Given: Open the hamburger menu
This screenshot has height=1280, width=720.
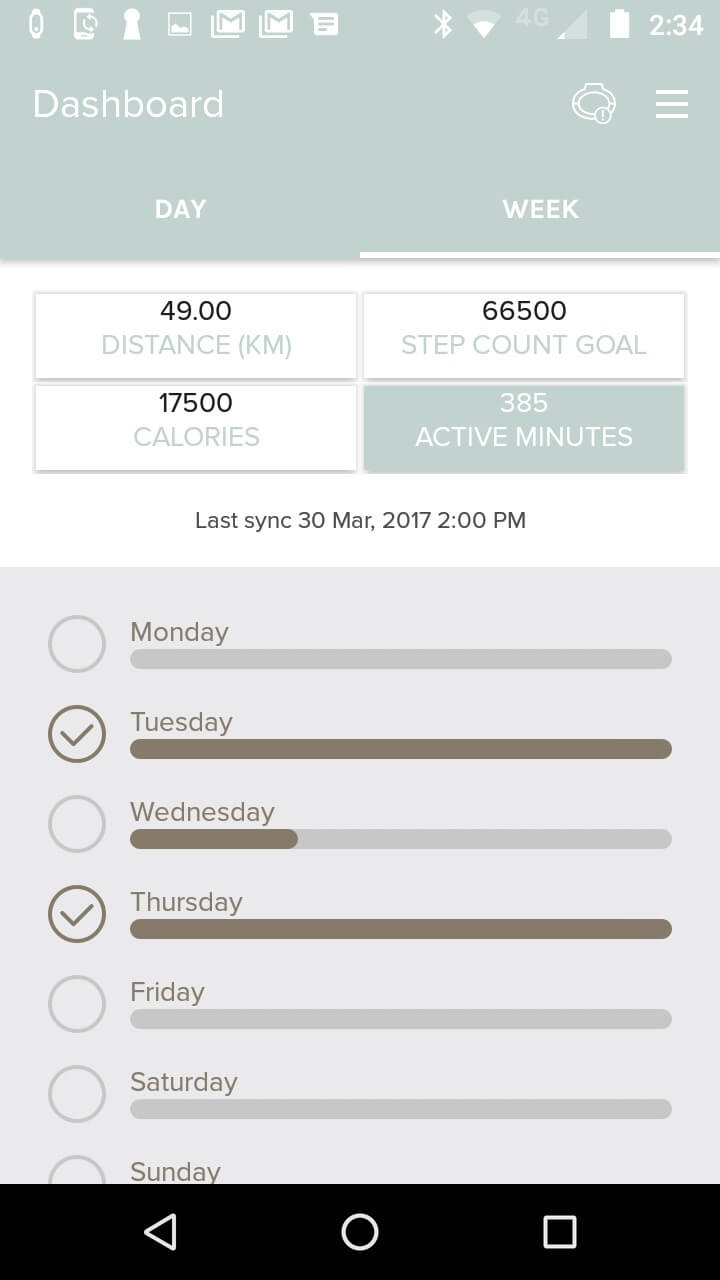Looking at the screenshot, I should coord(671,104).
